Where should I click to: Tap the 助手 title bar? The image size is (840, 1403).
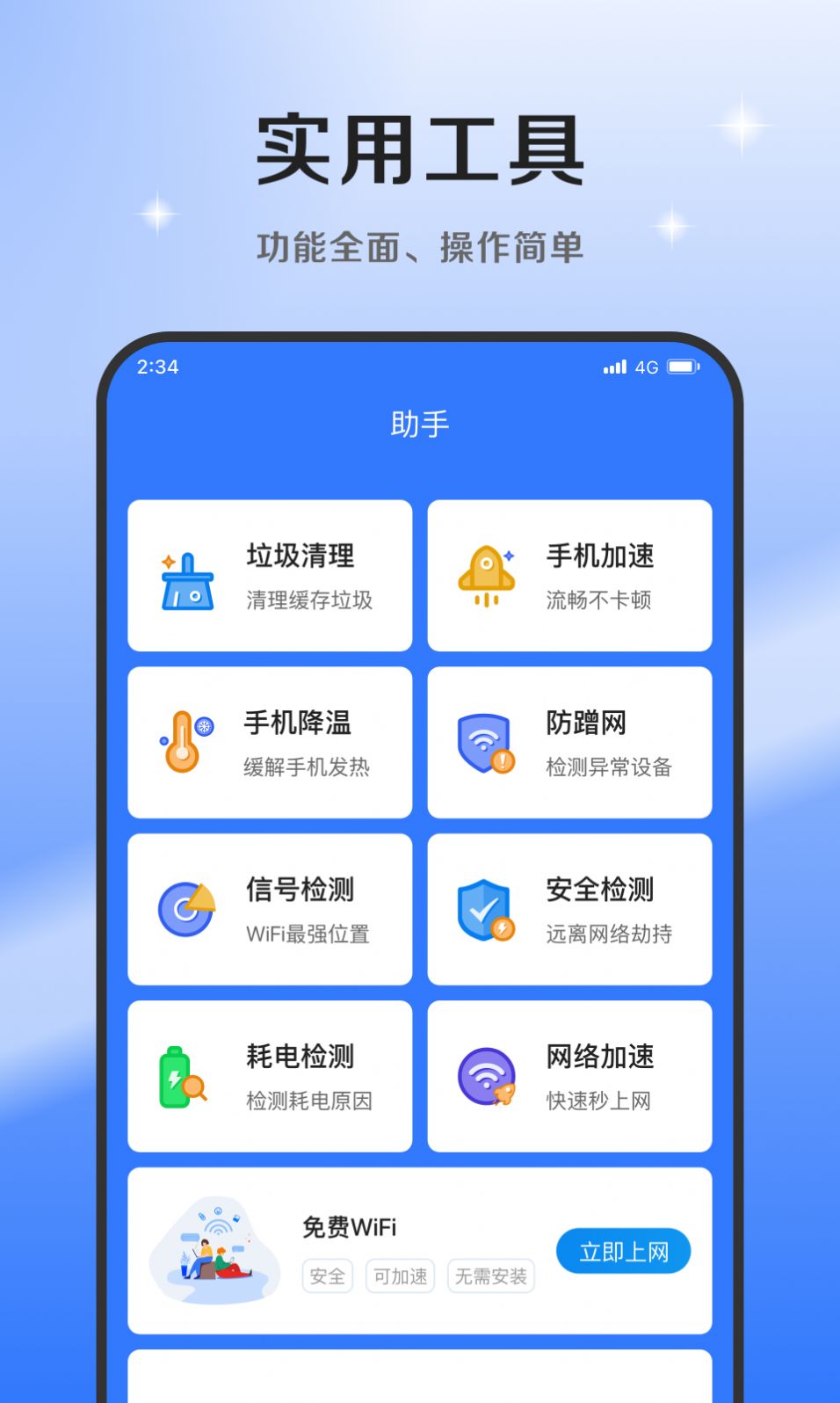(419, 423)
